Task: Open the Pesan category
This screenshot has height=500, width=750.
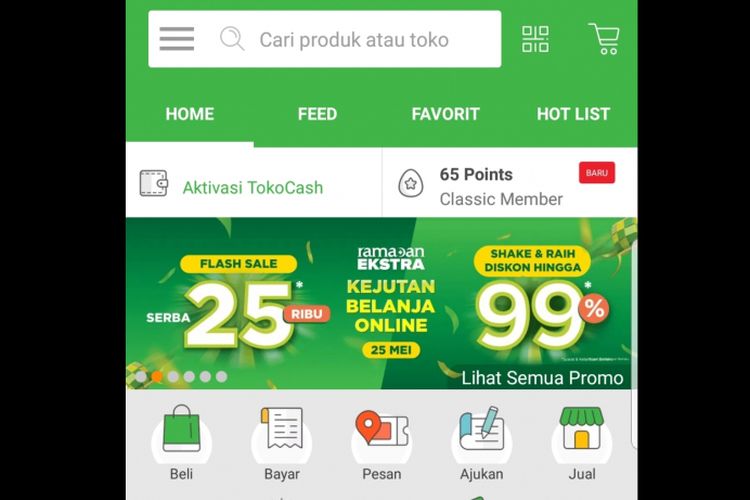Action: pyautogui.click(x=382, y=440)
